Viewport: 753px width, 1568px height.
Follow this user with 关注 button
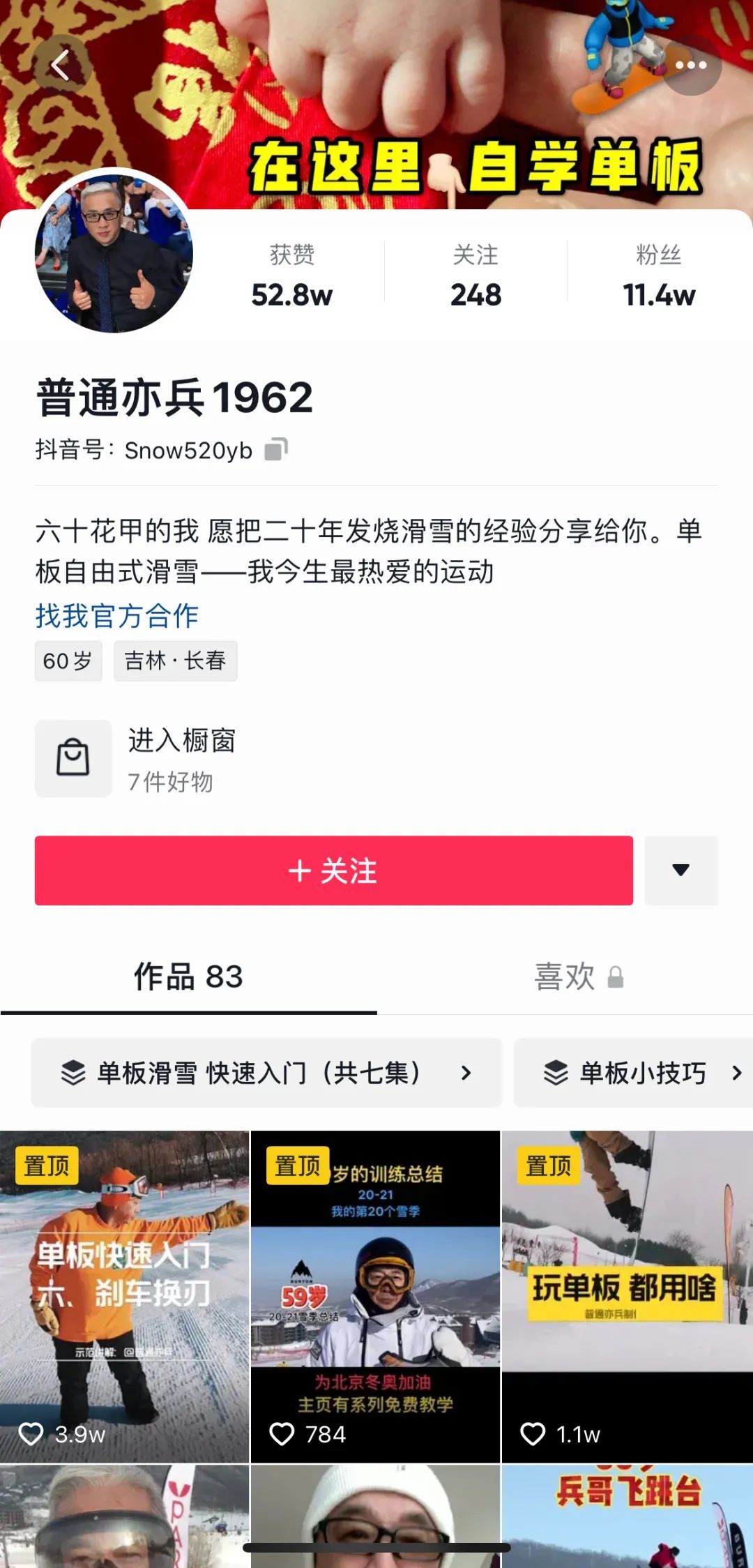click(x=333, y=870)
